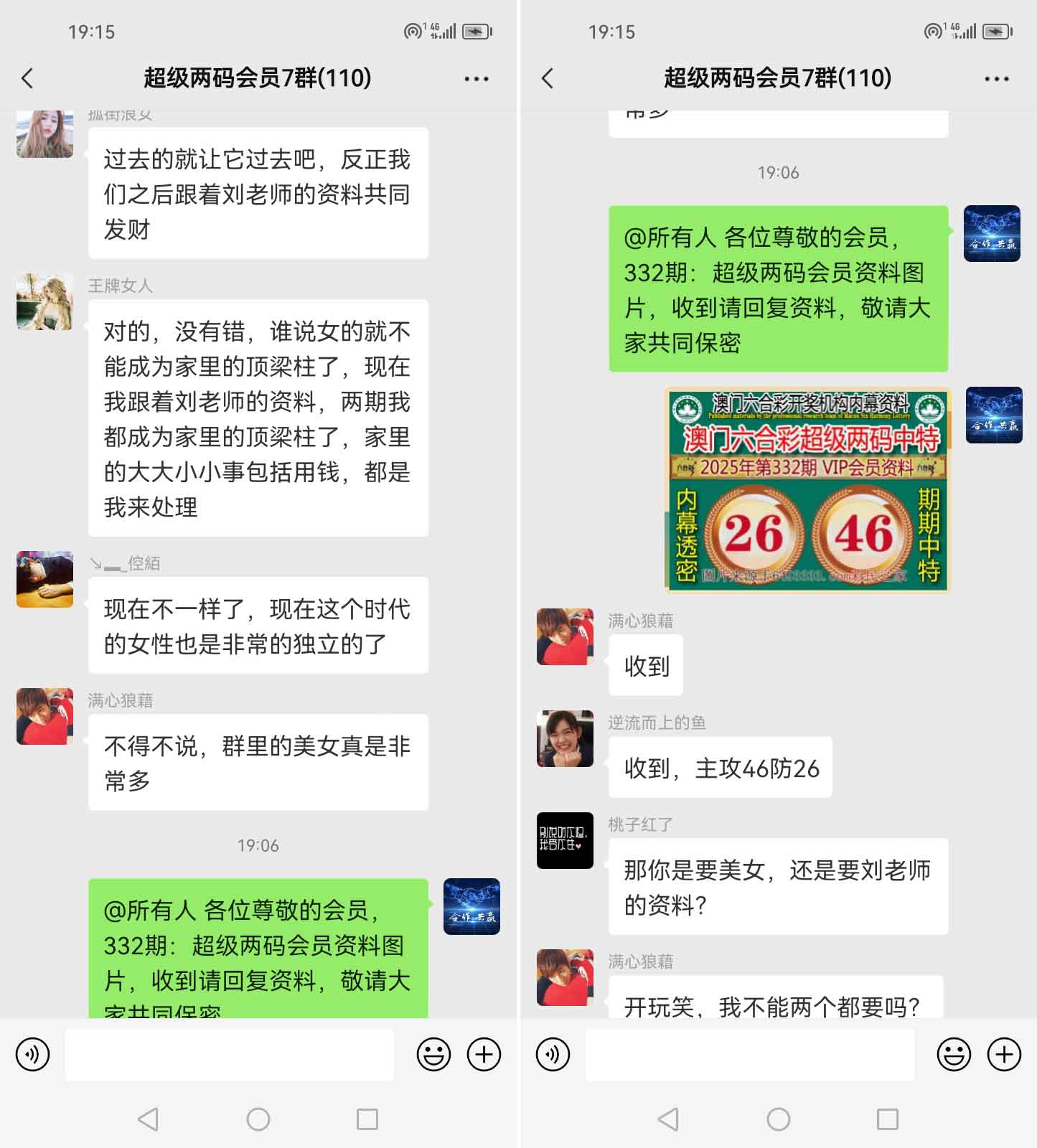1037x1148 pixels.
Task: Open 王牌女人's profile avatar
Action: click(x=44, y=301)
